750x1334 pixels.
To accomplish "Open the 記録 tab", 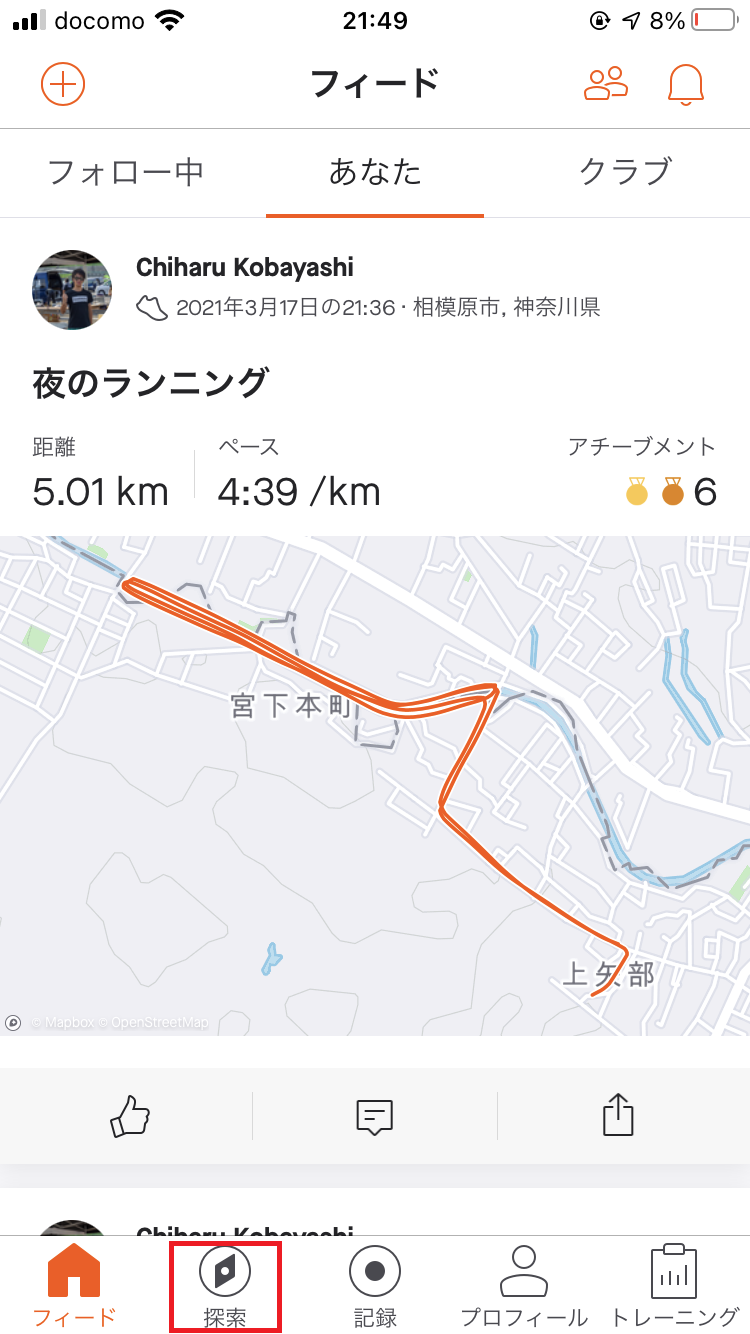I will [375, 1285].
